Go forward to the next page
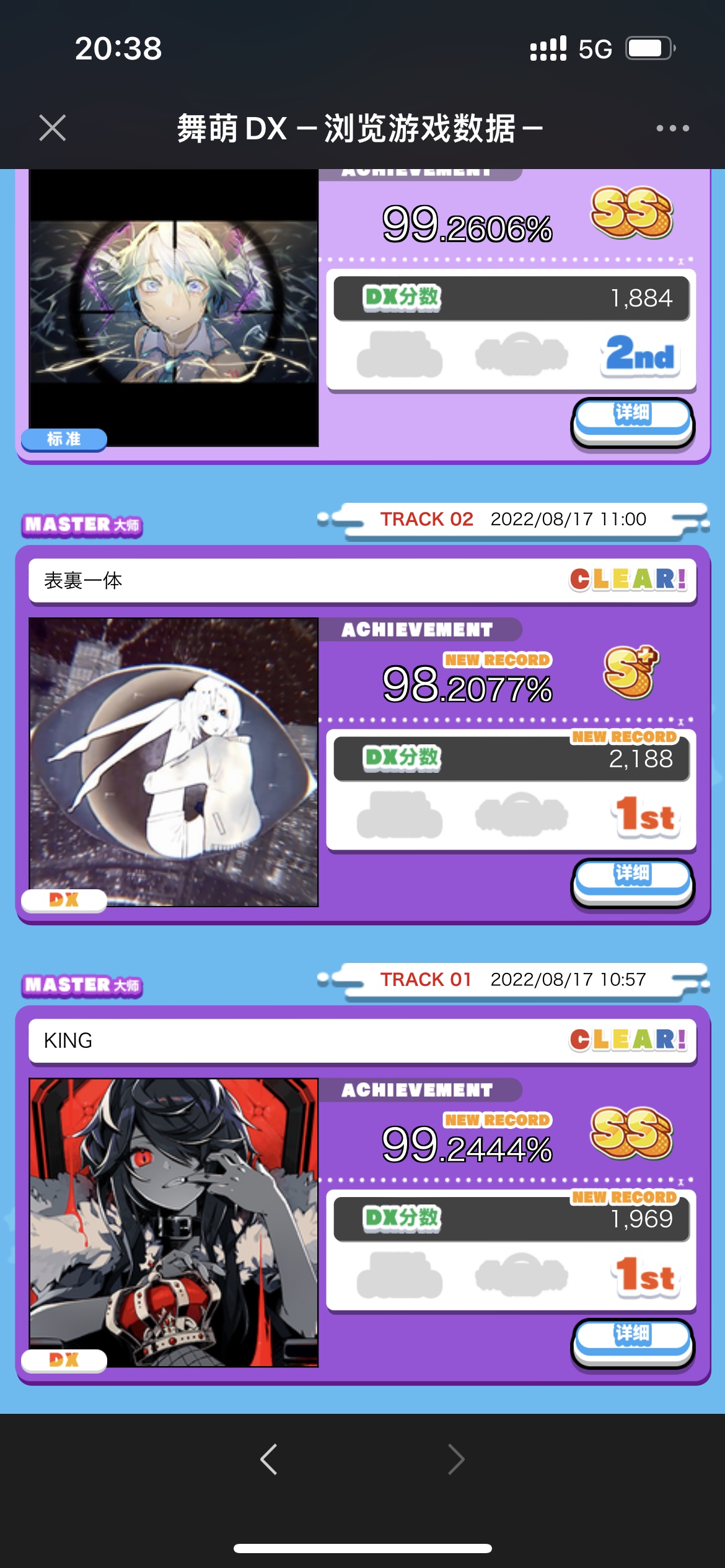This screenshot has width=725, height=1568. [455, 1460]
